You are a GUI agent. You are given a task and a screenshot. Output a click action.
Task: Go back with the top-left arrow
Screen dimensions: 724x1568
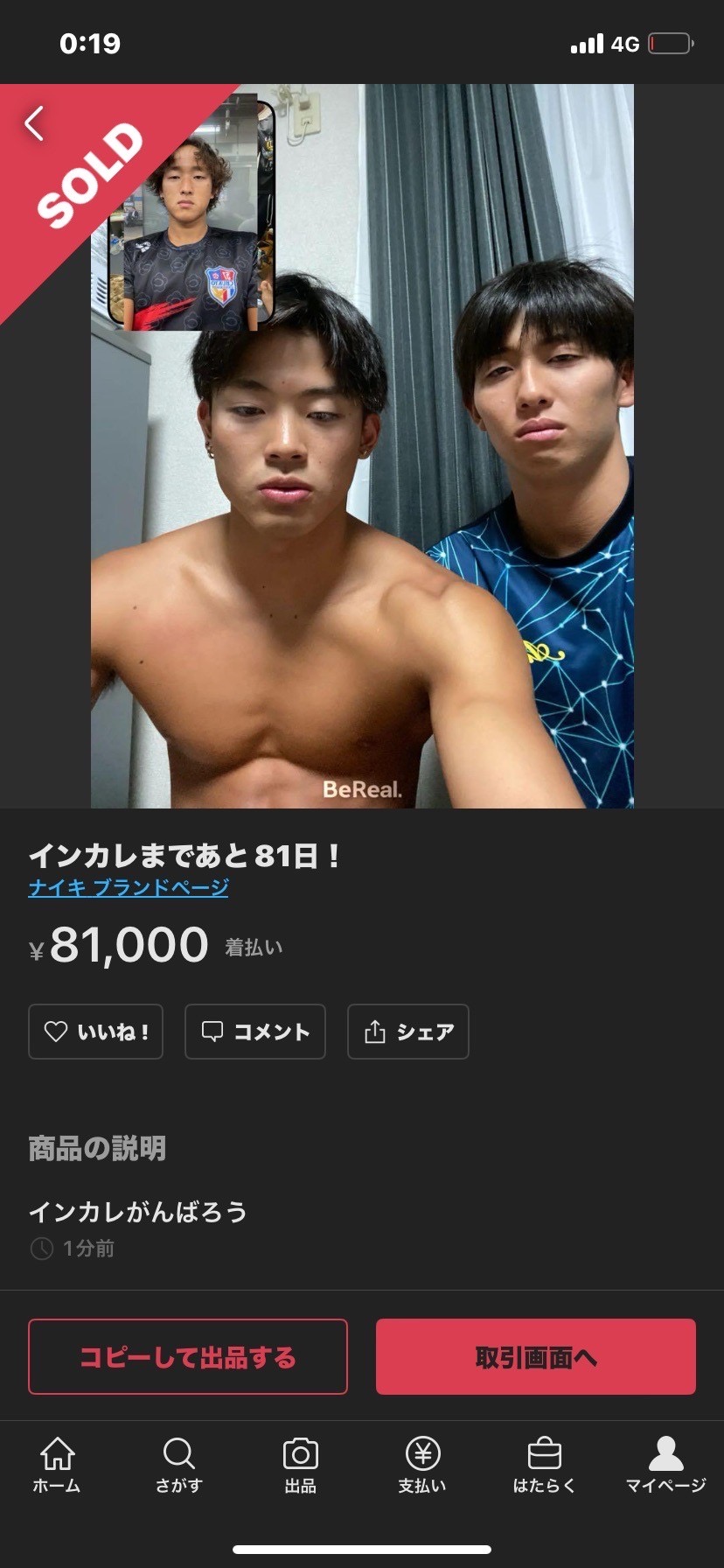click(34, 123)
